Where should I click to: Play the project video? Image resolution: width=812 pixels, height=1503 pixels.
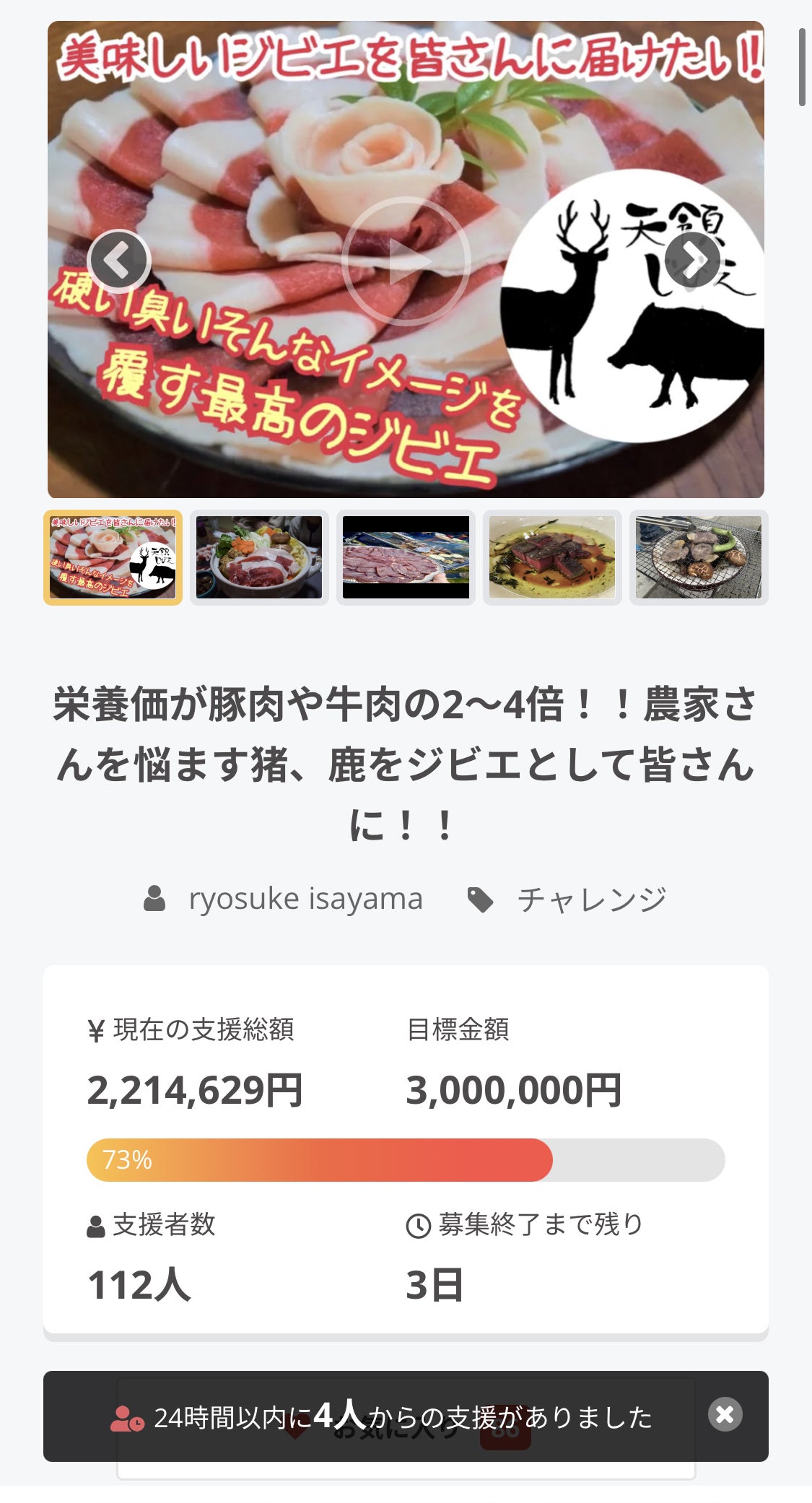point(406,261)
